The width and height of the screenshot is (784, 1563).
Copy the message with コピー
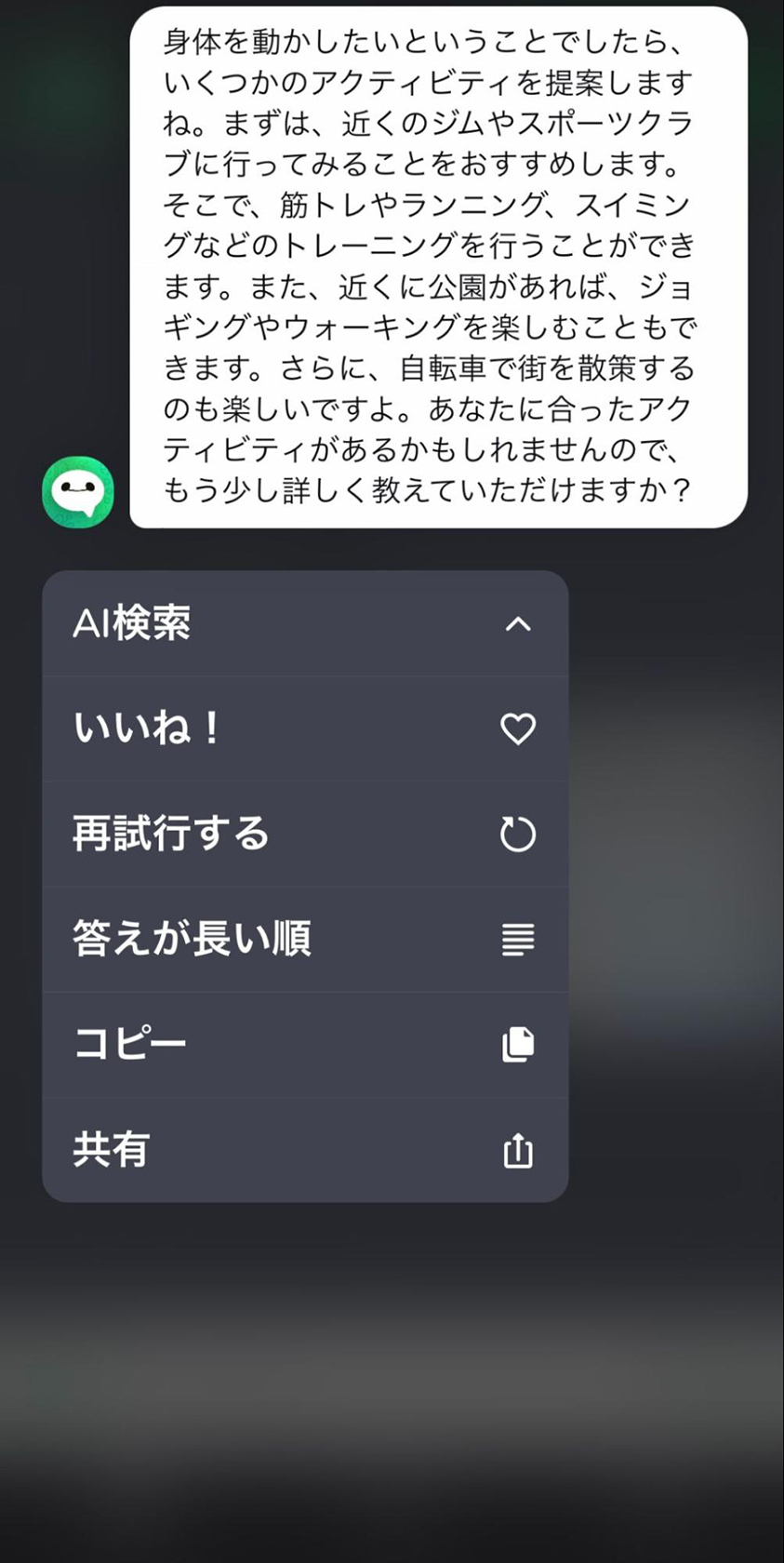pyautogui.click(x=305, y=1044)
